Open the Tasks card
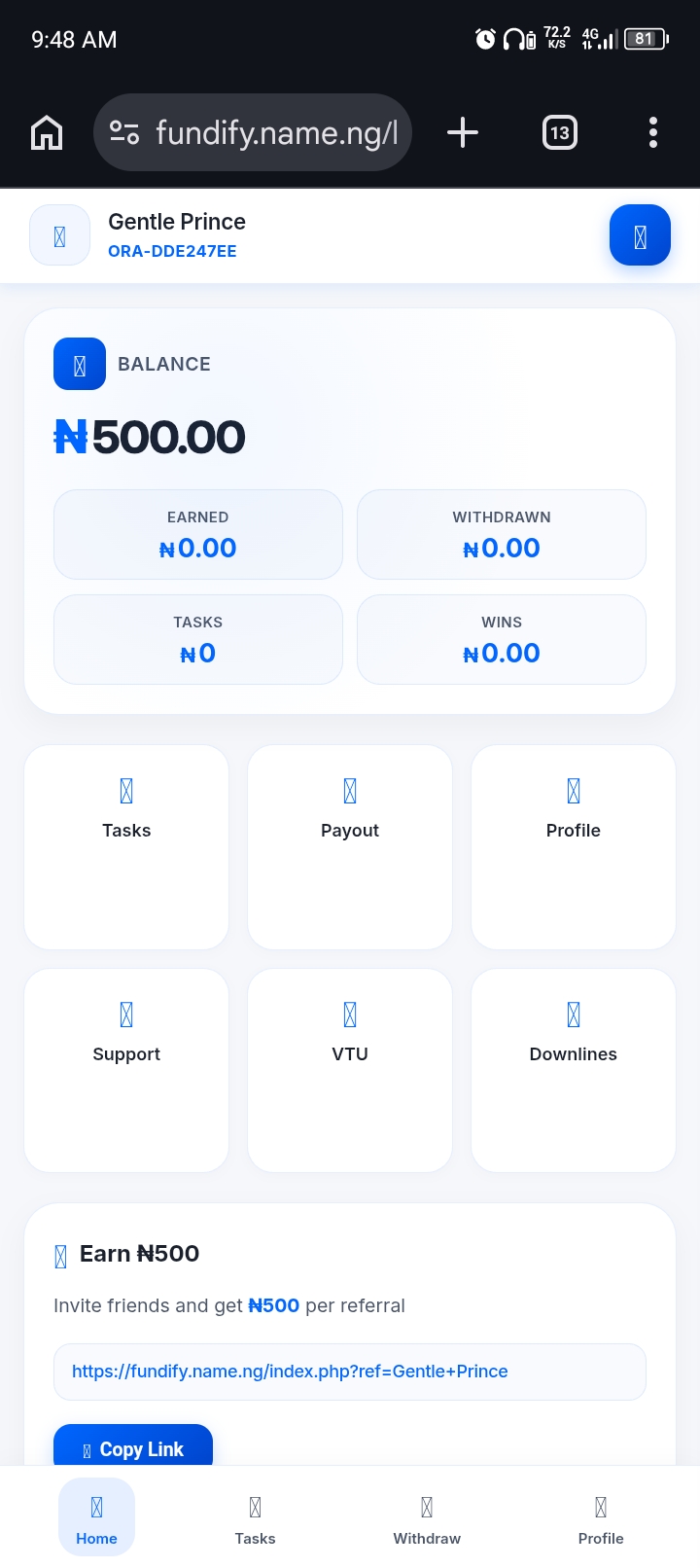Image resolution: width=700 pixels, height=1568 pixels. click(x=126, y=846)
